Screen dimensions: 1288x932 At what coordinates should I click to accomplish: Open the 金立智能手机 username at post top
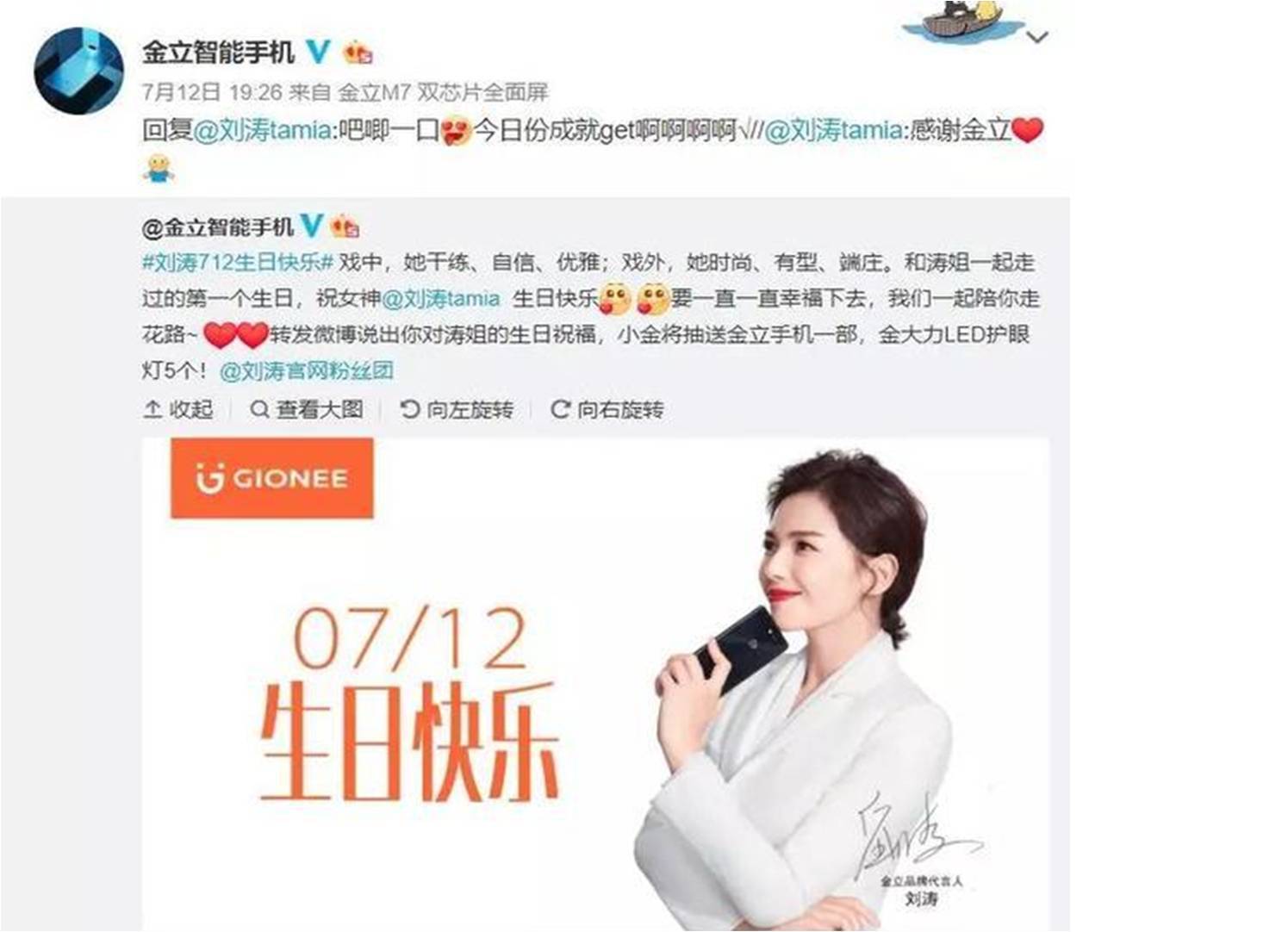coord(218,53)
